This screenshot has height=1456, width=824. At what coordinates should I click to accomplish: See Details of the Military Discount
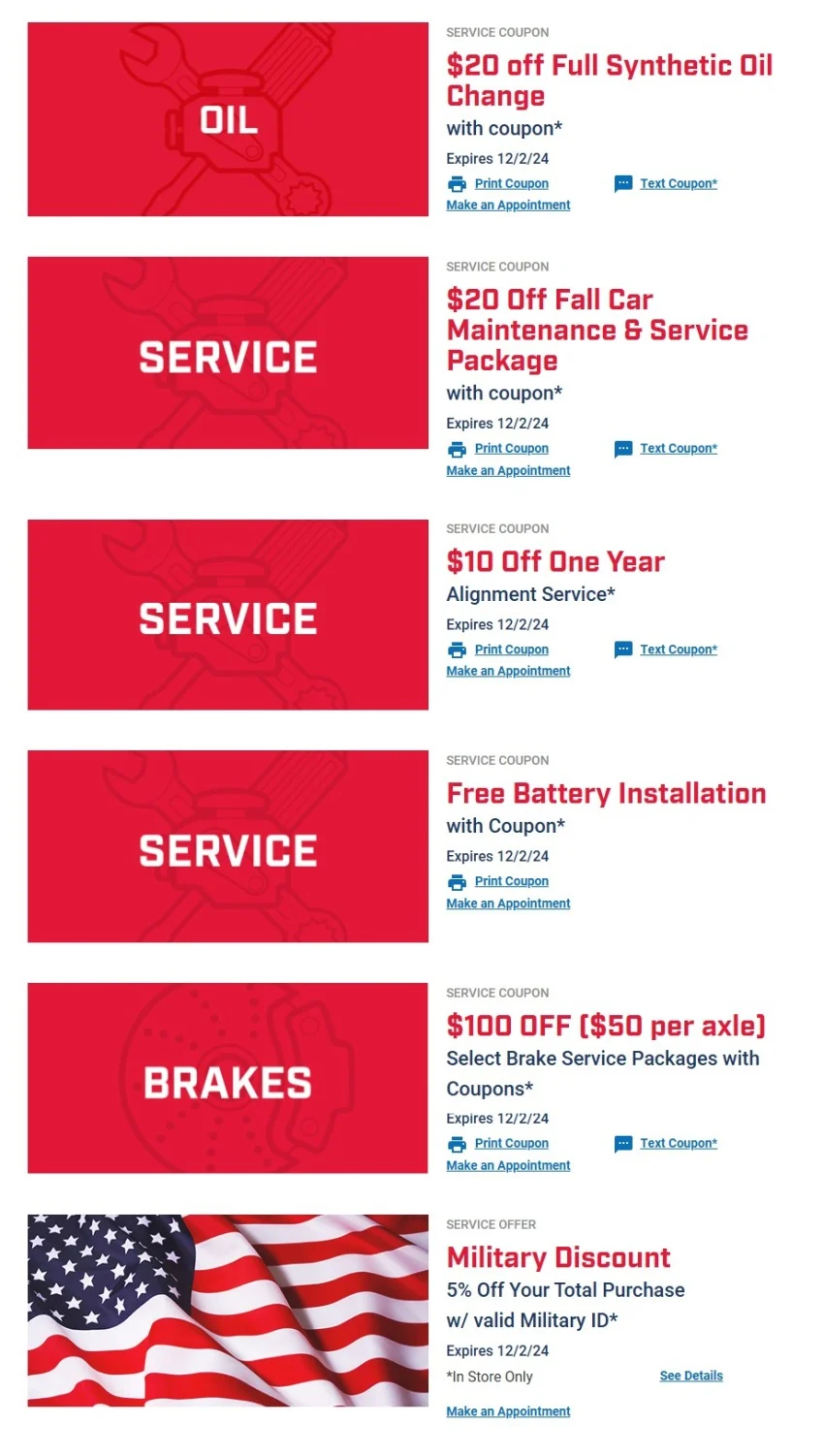(x=691, y=1376)
